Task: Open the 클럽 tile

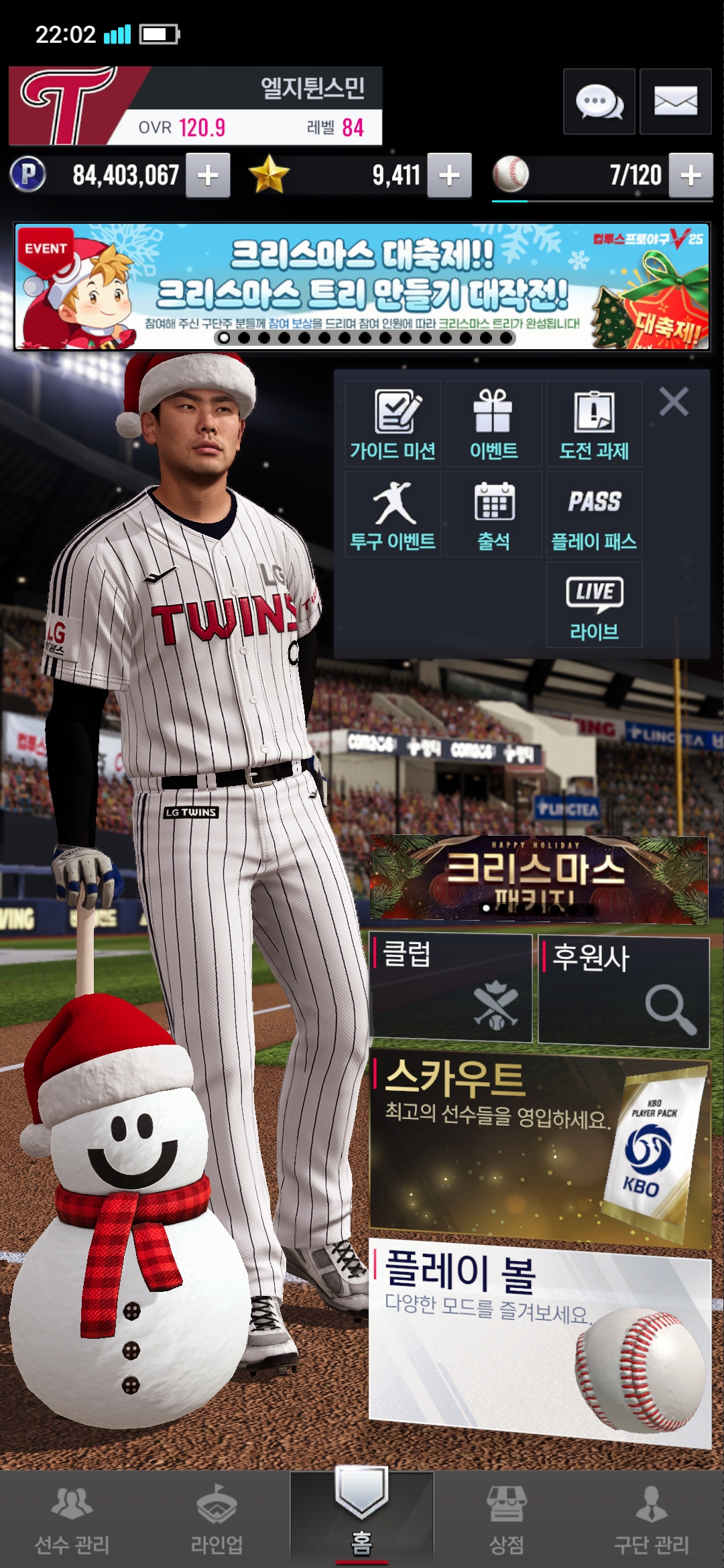Action: (x=450, y=988)
